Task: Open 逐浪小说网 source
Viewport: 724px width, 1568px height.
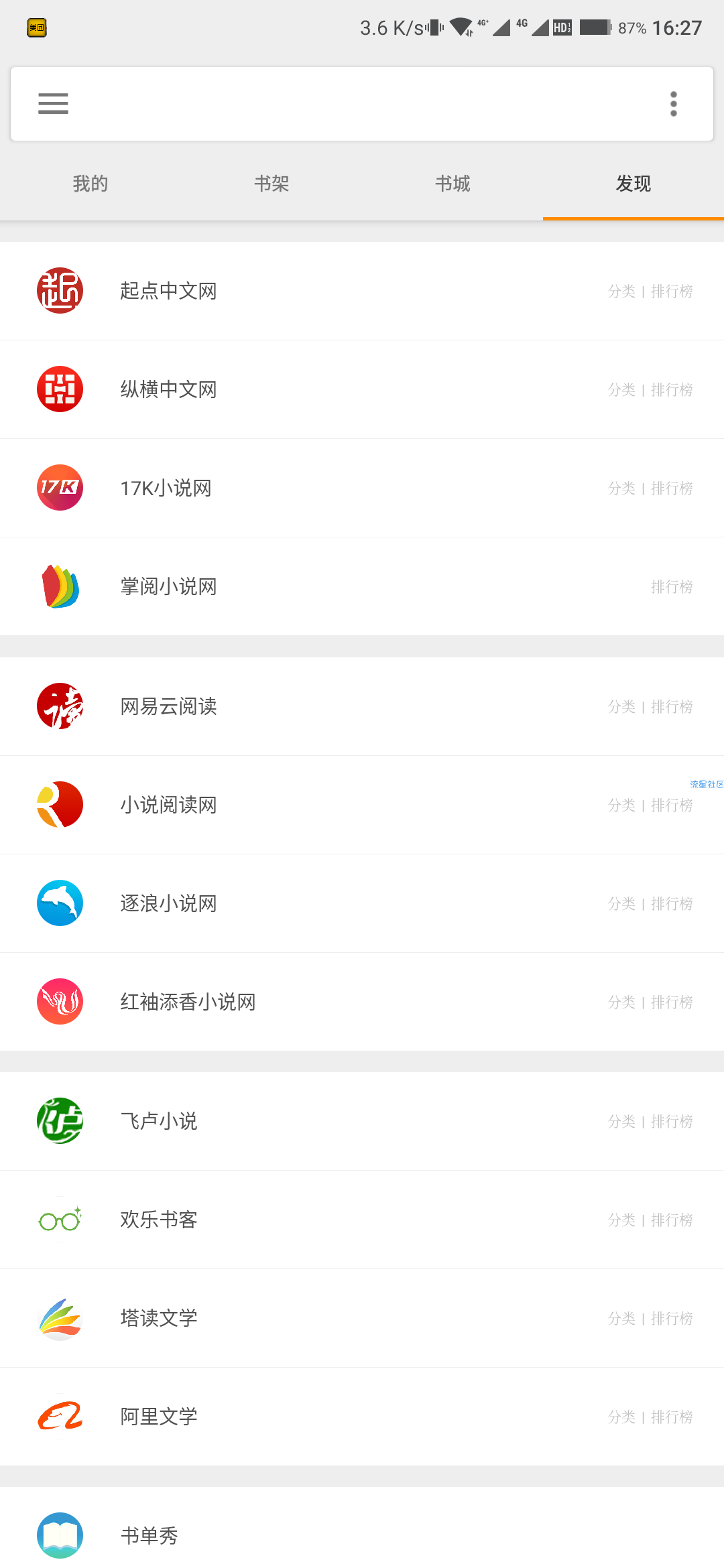Action: point(362,903)
